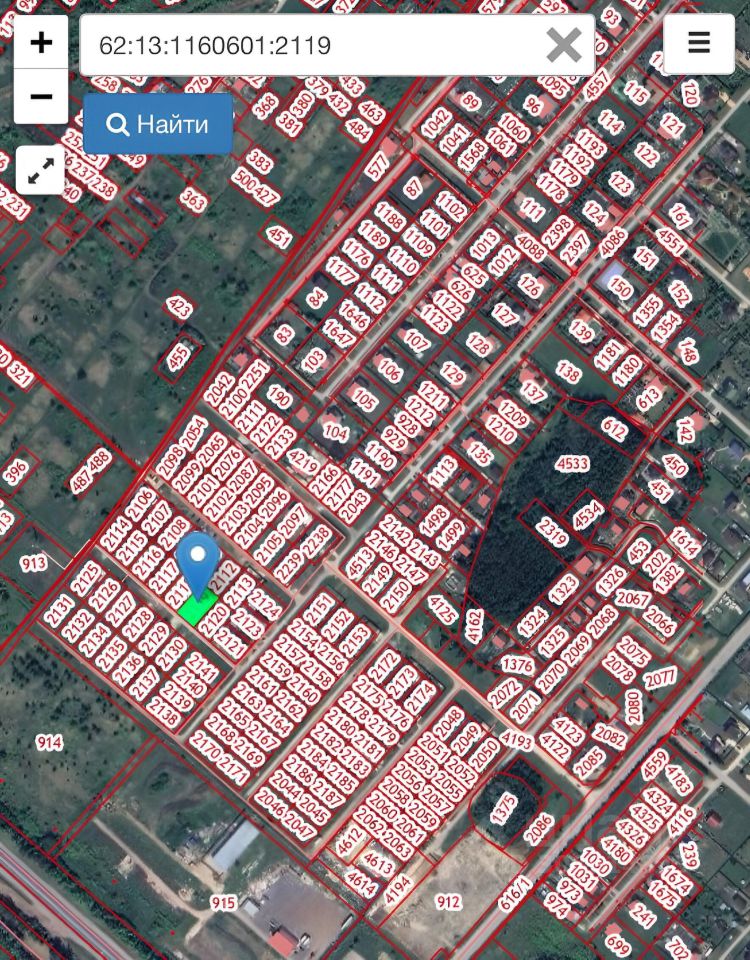750x960 pixels.
Task: Tap the Найти search button
Action: pos(158,124)
